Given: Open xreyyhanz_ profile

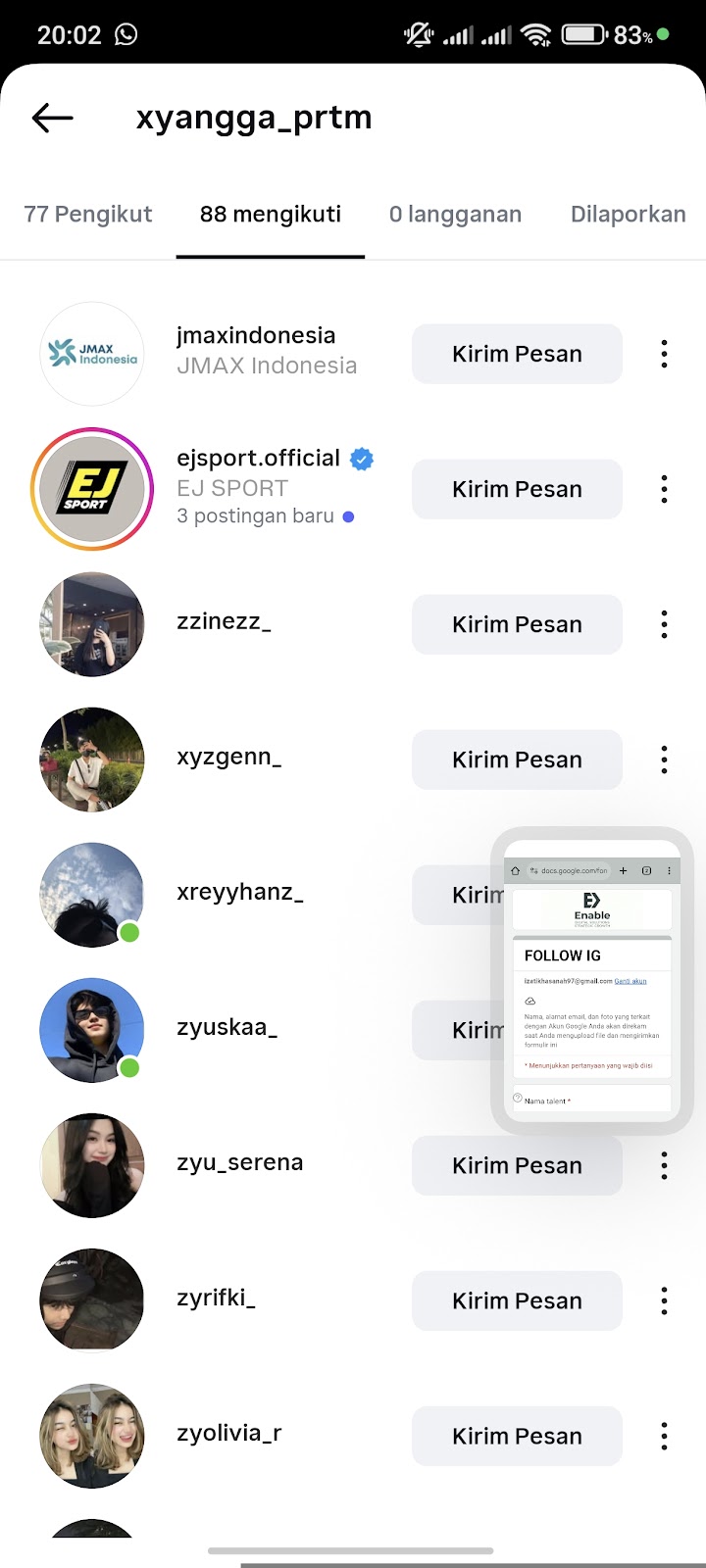Looking at the screenshot, I should [x=240, y=893].
